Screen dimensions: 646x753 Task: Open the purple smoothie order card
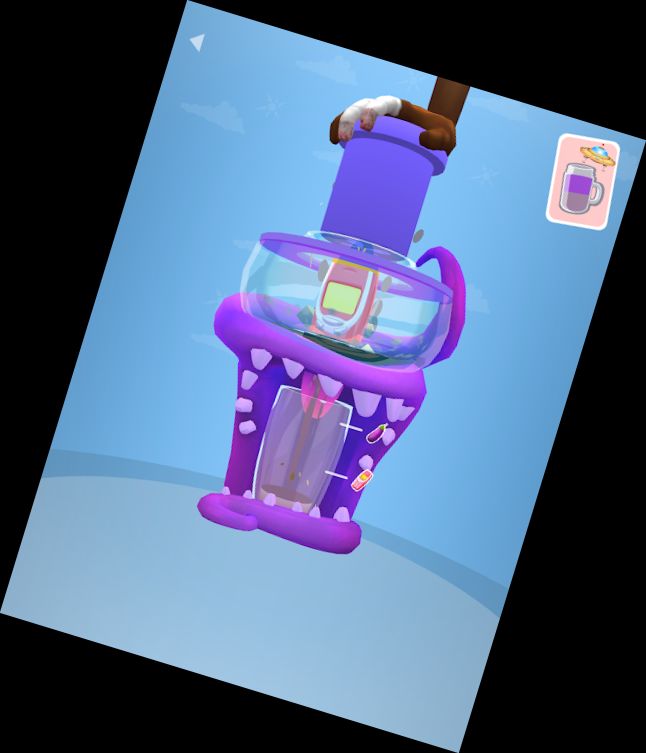(583, 178)
